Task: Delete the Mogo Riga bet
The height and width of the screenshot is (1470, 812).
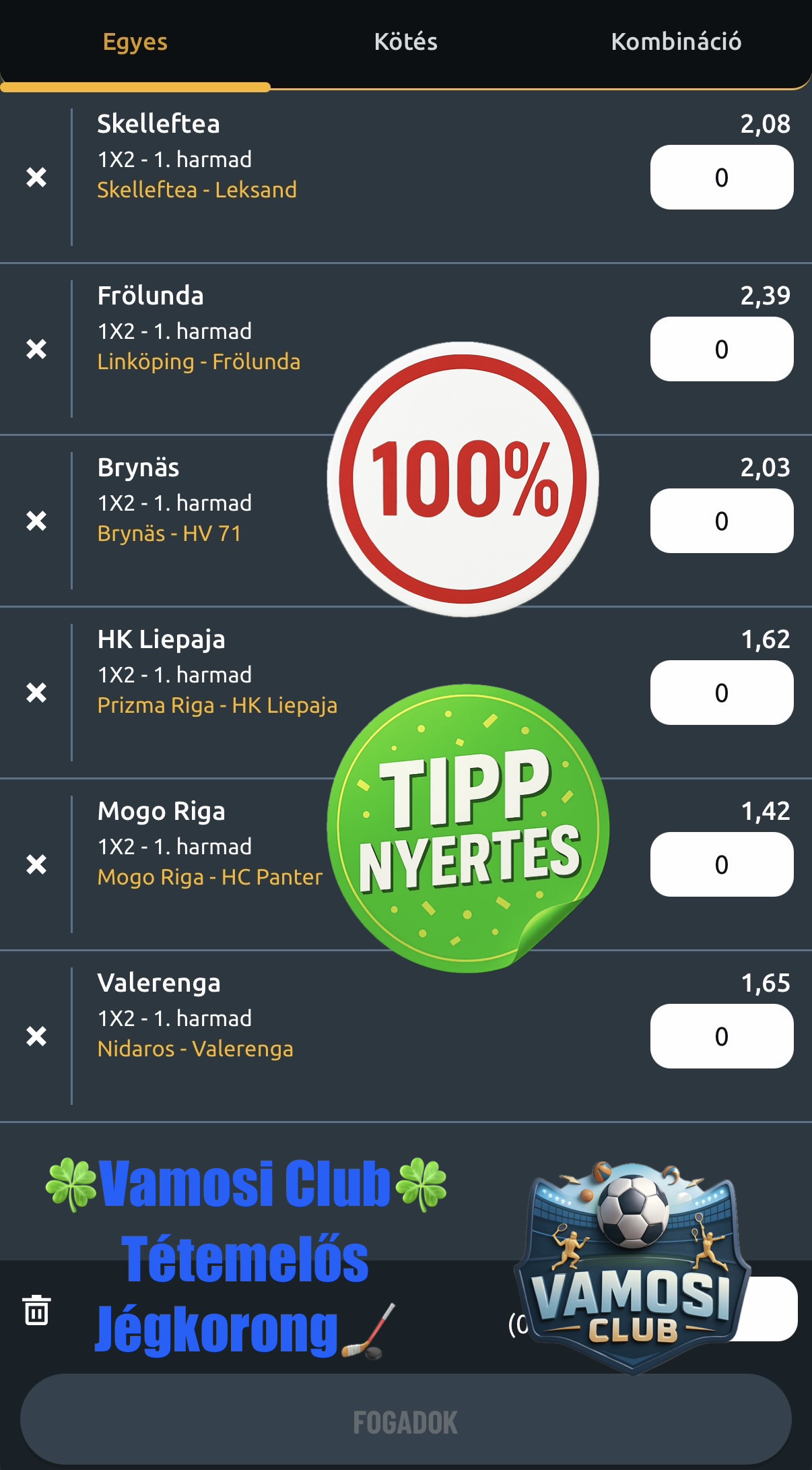Action: coord(36,864)
